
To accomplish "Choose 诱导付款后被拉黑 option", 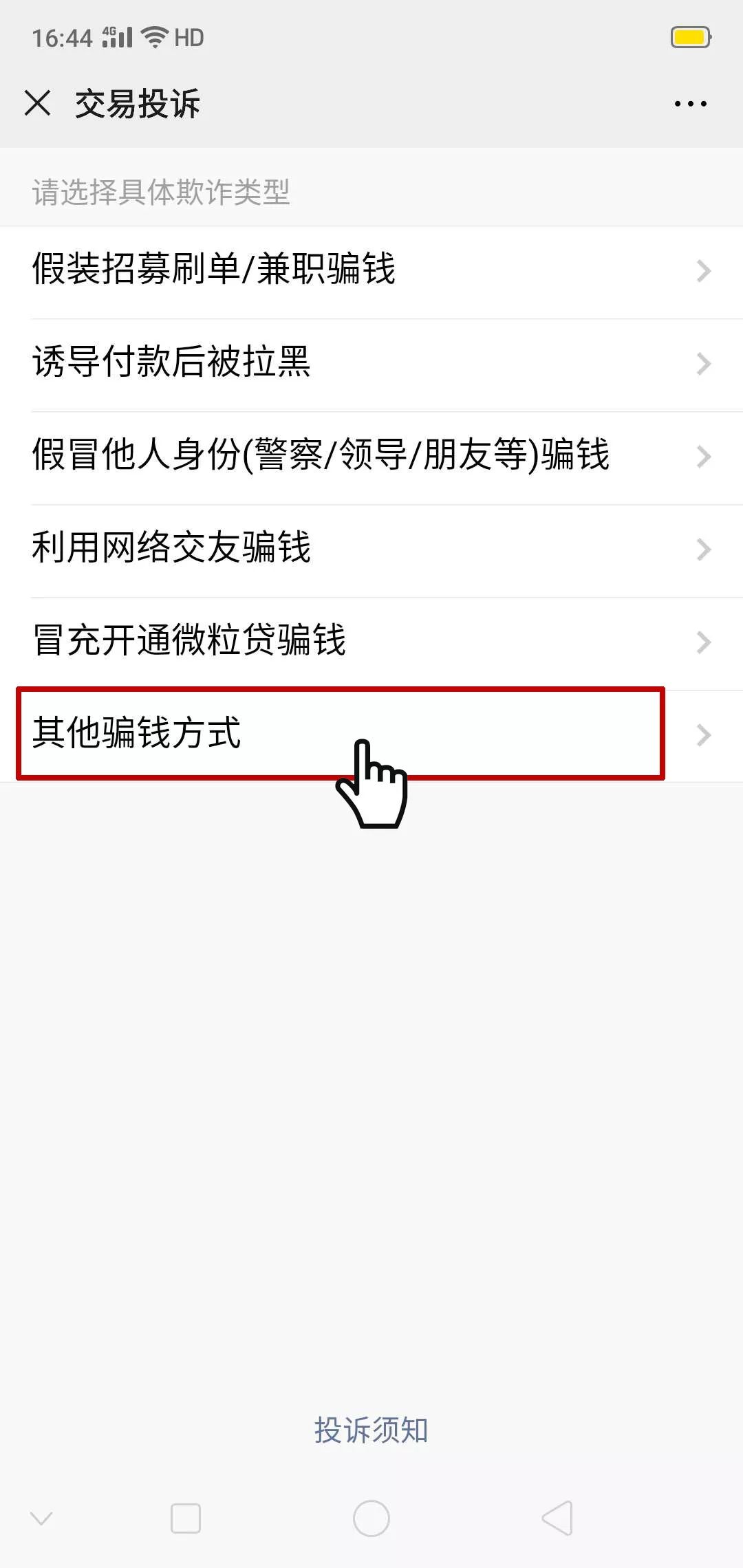I will tap(371, 364).
